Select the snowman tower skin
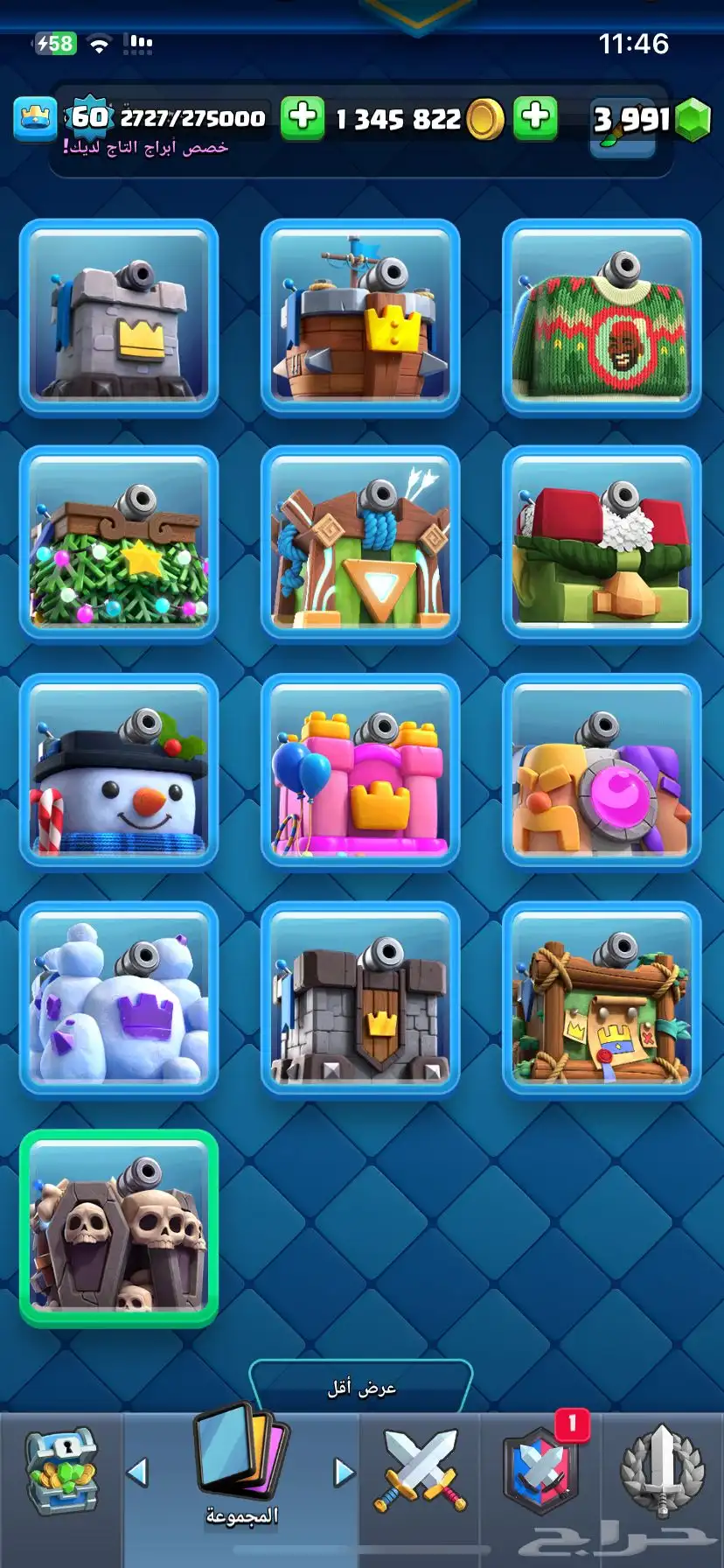This screenshot has width=724, height=1568. pos(119,772)
